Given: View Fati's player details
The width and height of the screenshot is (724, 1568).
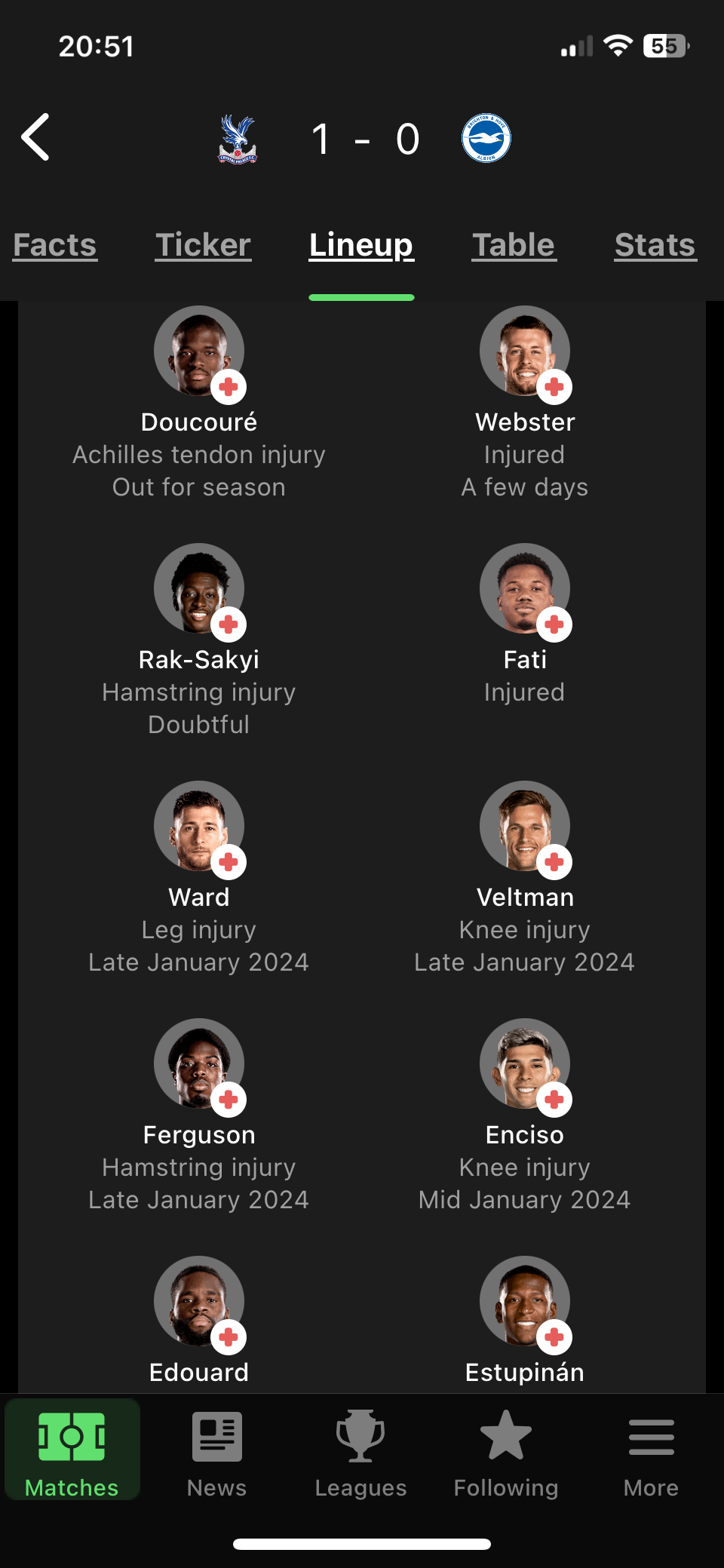Looking at the screenshot, I should point(525,624).
